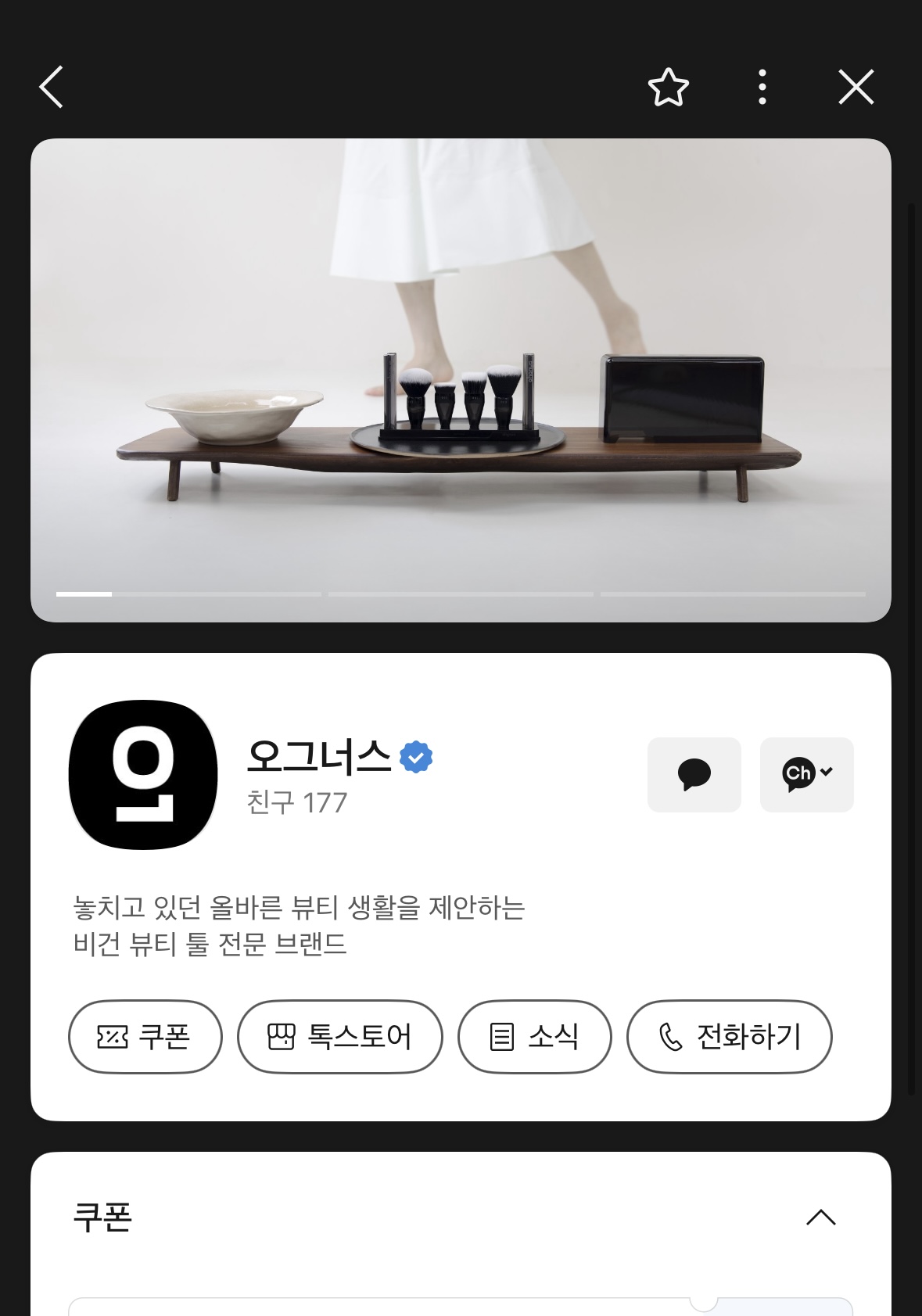Open the 오그너스 profile picture
This screenshot has height=1316, width=922.
[143, 775]
